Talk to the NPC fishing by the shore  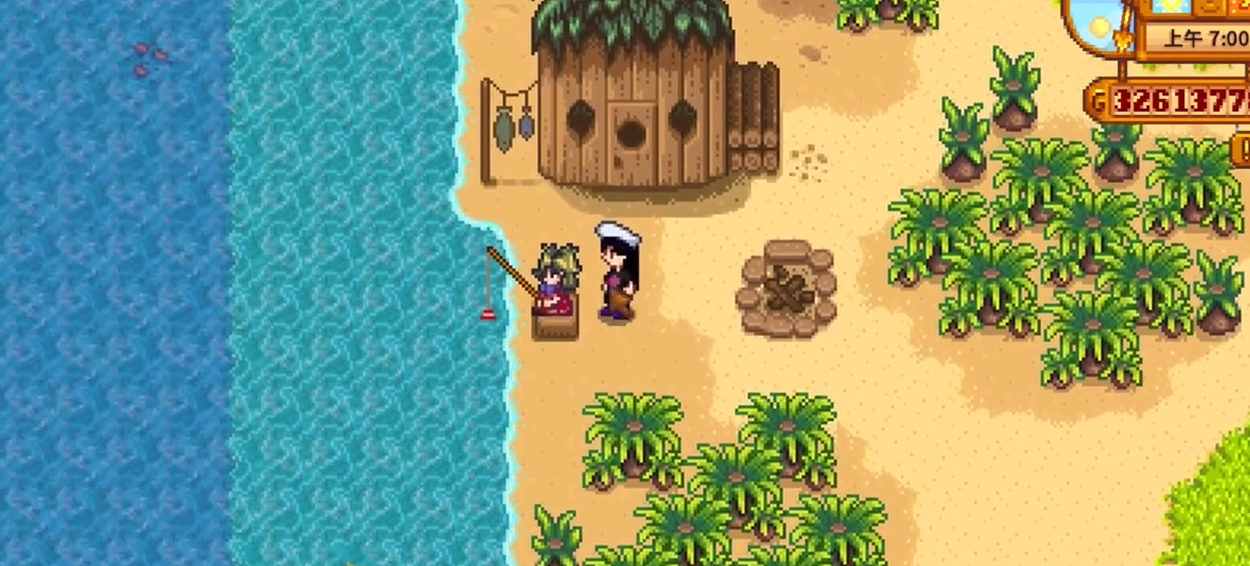pyautogui.click(x=555, y=284)
